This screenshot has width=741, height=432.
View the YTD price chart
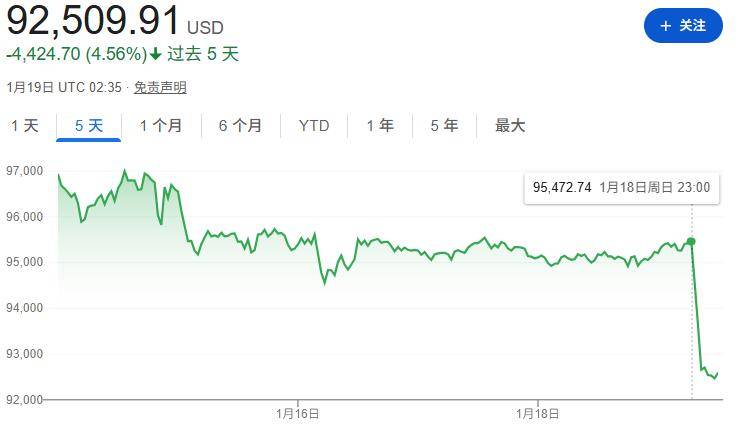314,126
